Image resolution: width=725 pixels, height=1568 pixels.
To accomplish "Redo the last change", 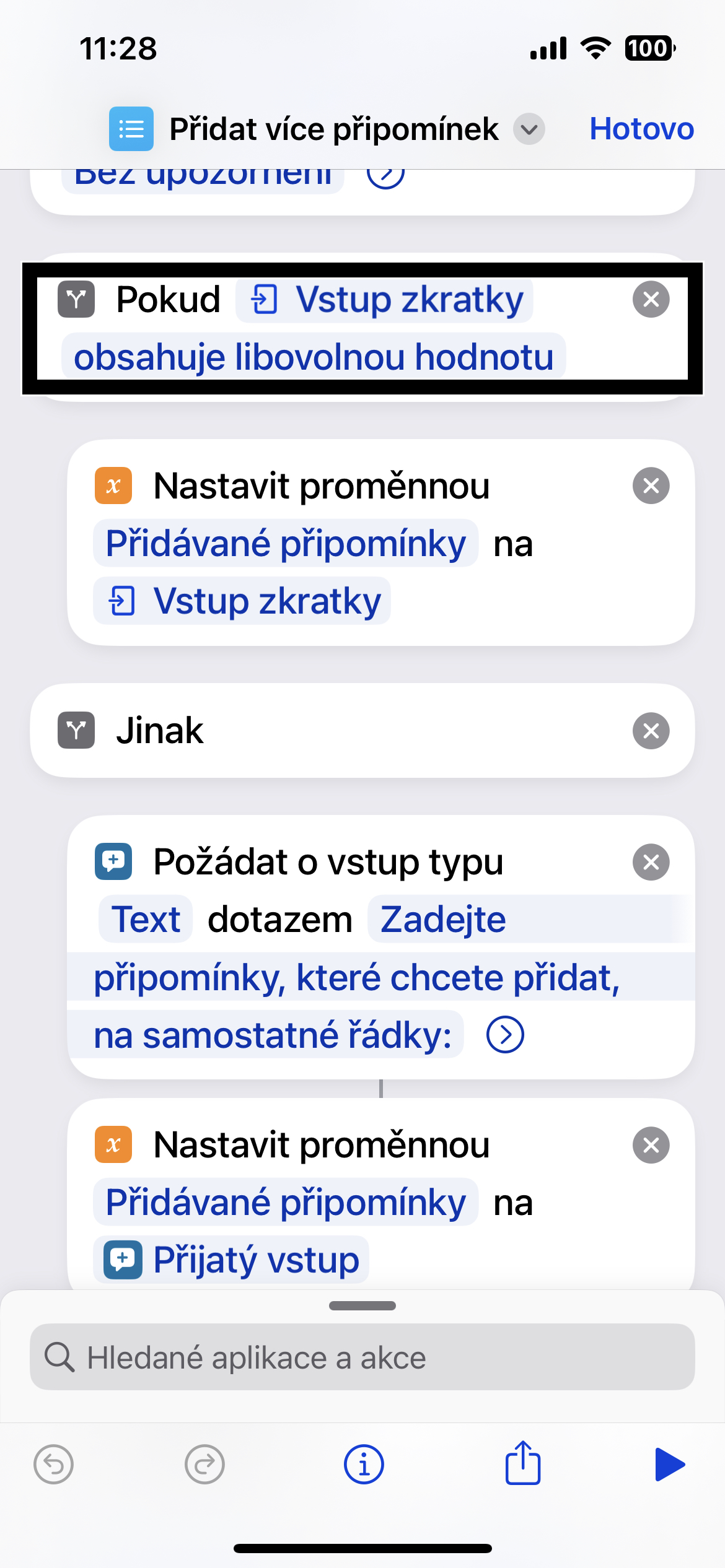I will tap(204, 1465).
